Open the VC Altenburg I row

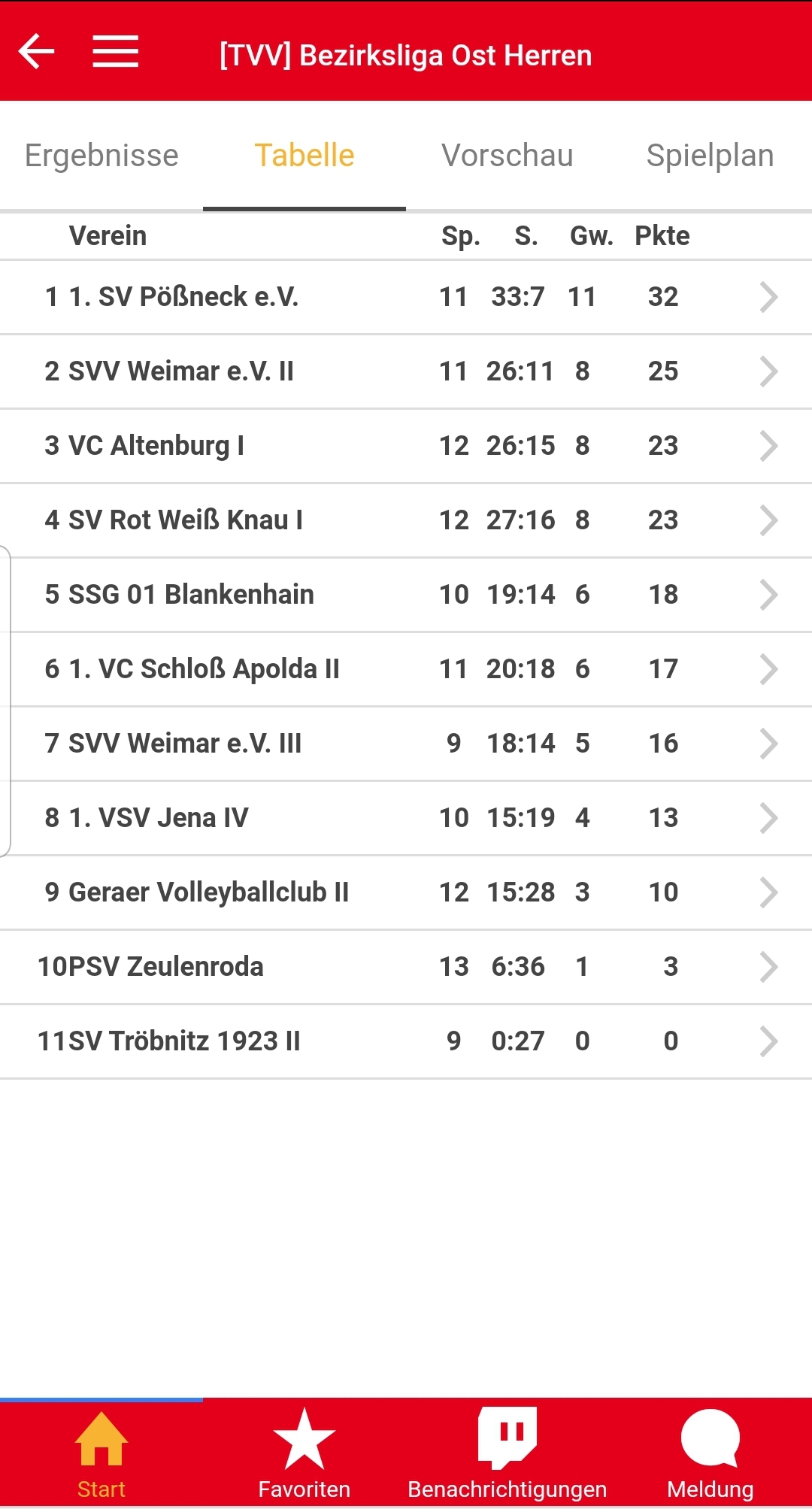point(406,446)
